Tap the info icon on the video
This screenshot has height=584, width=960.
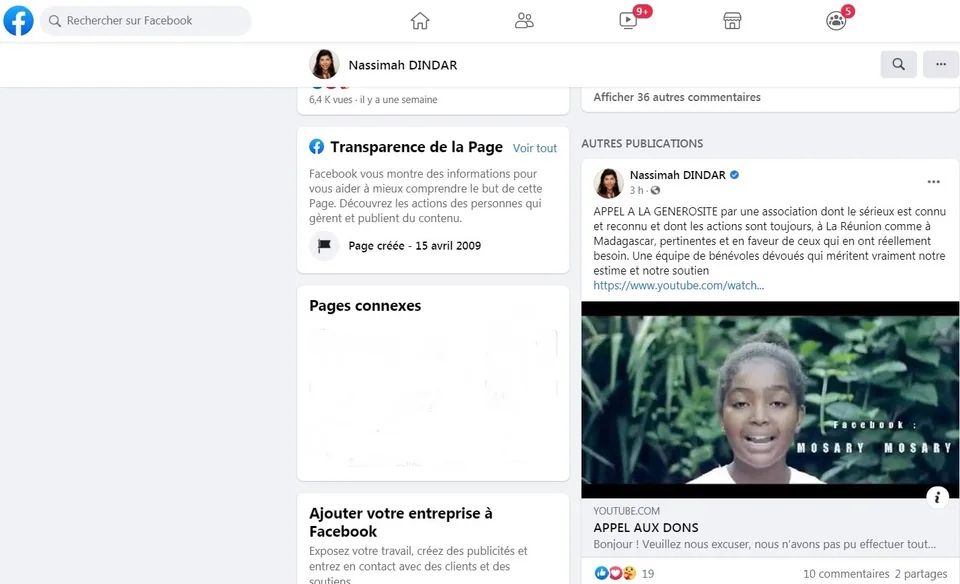click(937, 497)
